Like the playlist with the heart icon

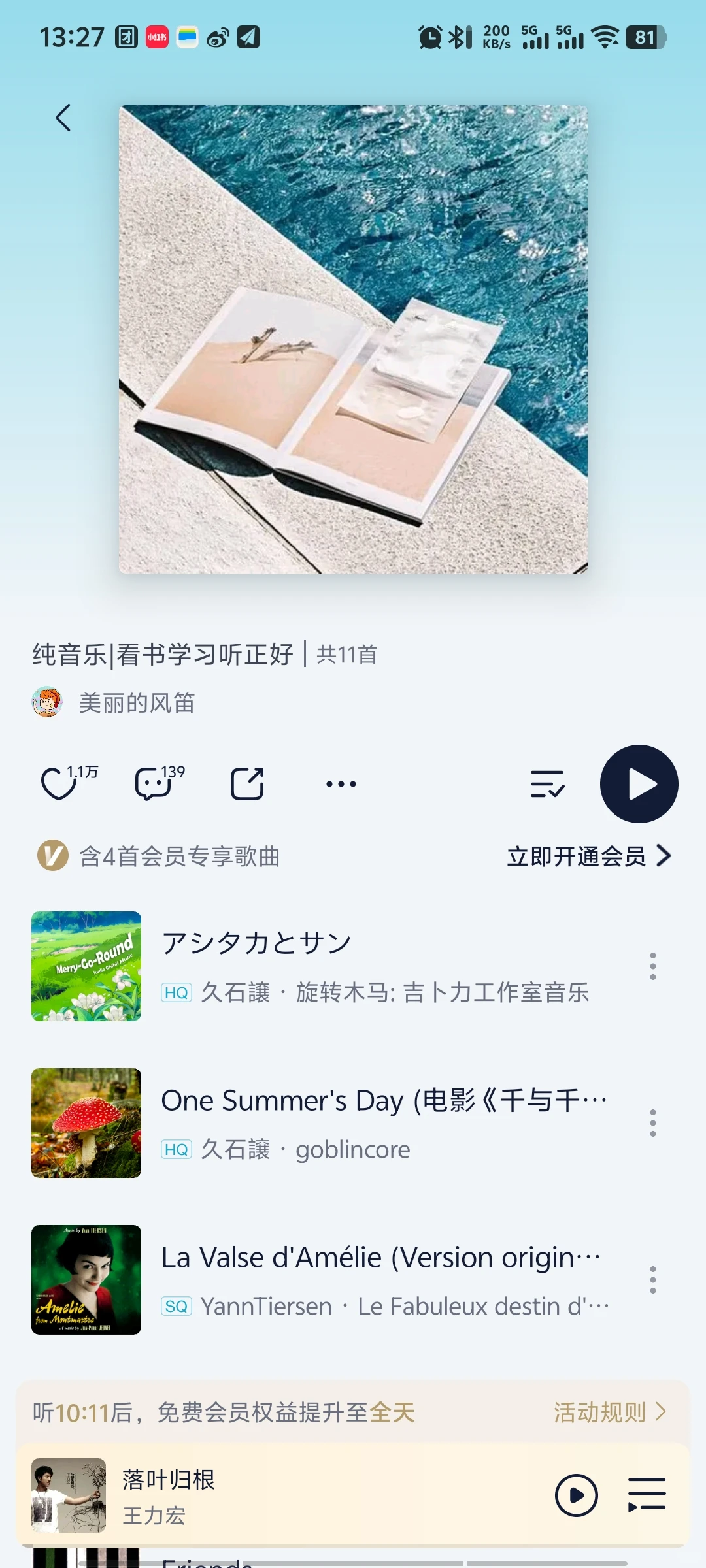[59, 783]
